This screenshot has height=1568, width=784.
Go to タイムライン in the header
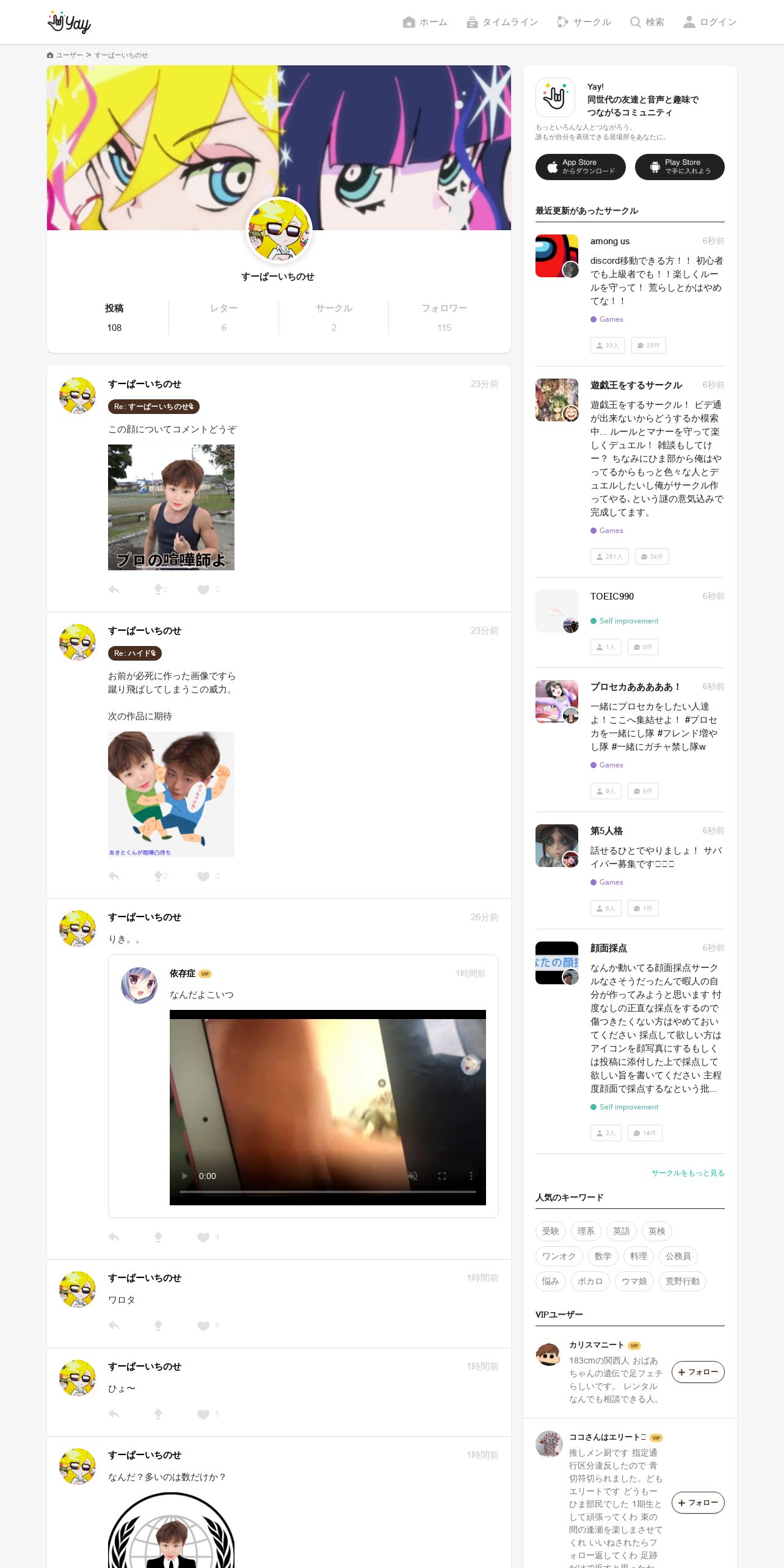click(502, 22)
